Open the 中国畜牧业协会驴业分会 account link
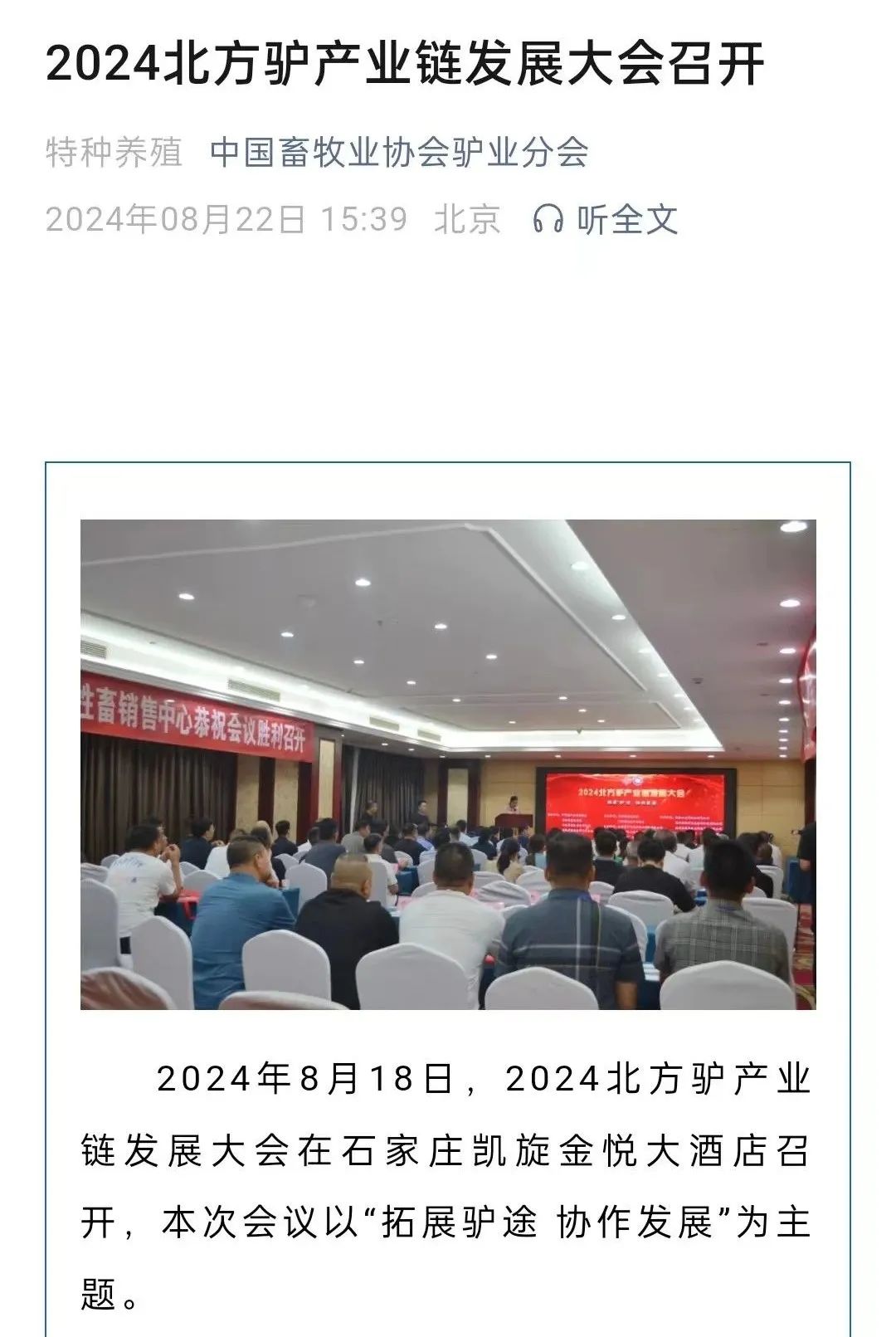 pyautogui.click(x=399, y=153)
